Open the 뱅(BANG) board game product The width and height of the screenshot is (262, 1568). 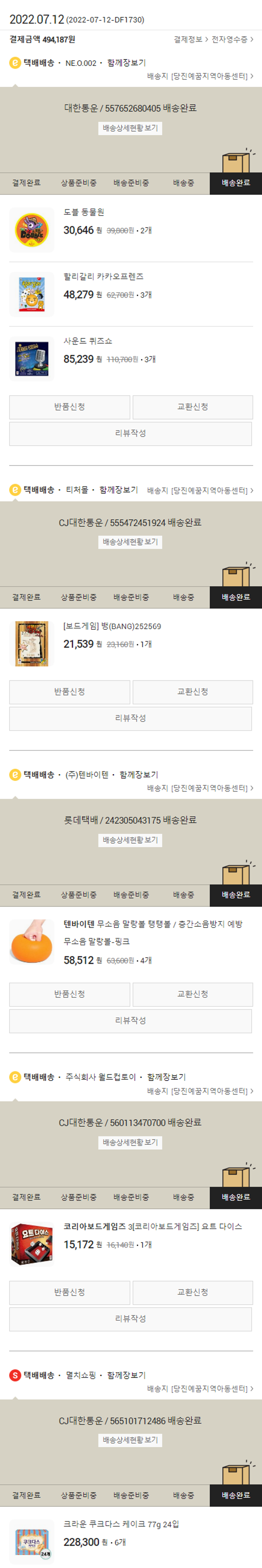click(112, 626)
